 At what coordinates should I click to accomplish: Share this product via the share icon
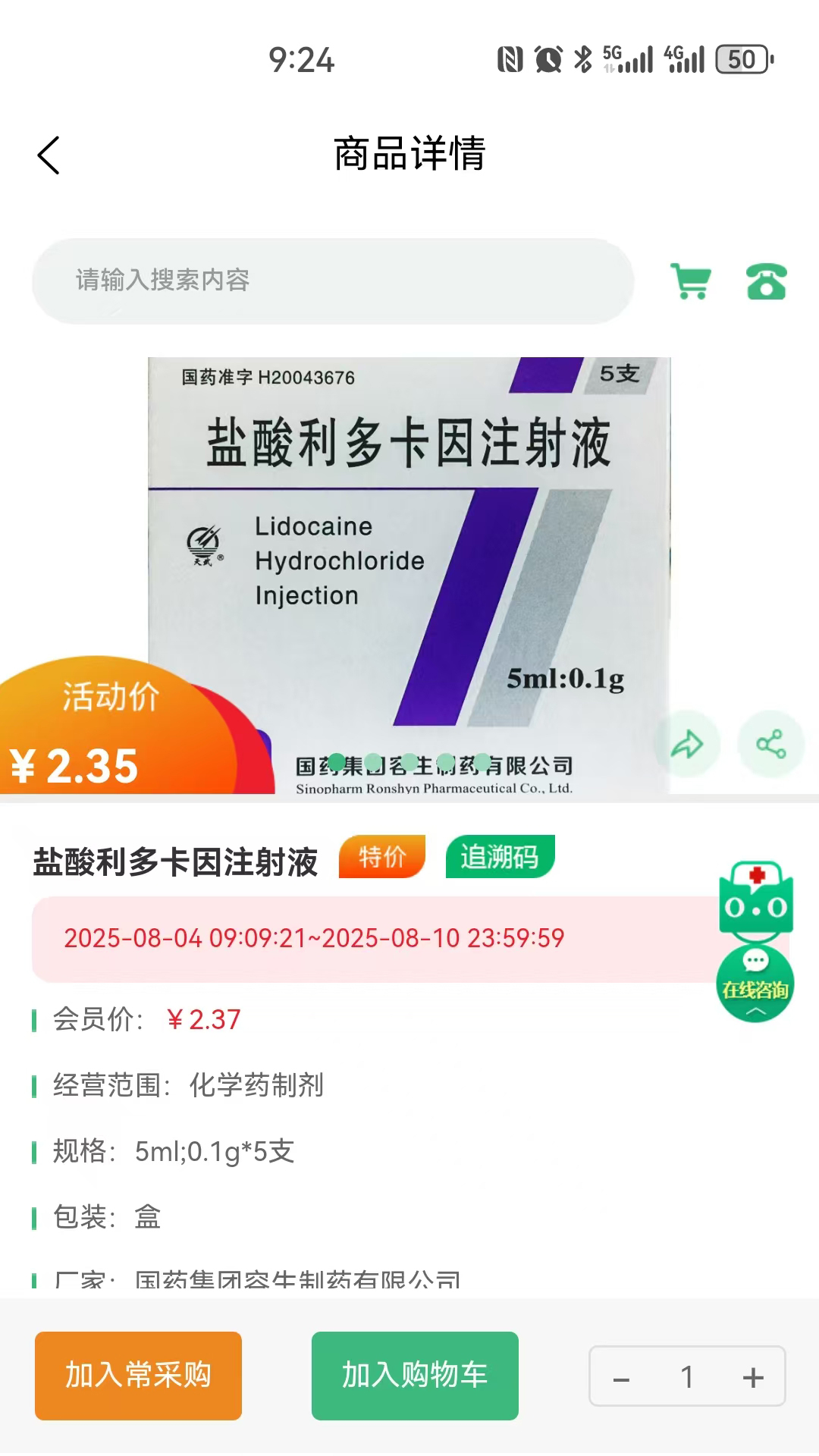tap(770, 745)
